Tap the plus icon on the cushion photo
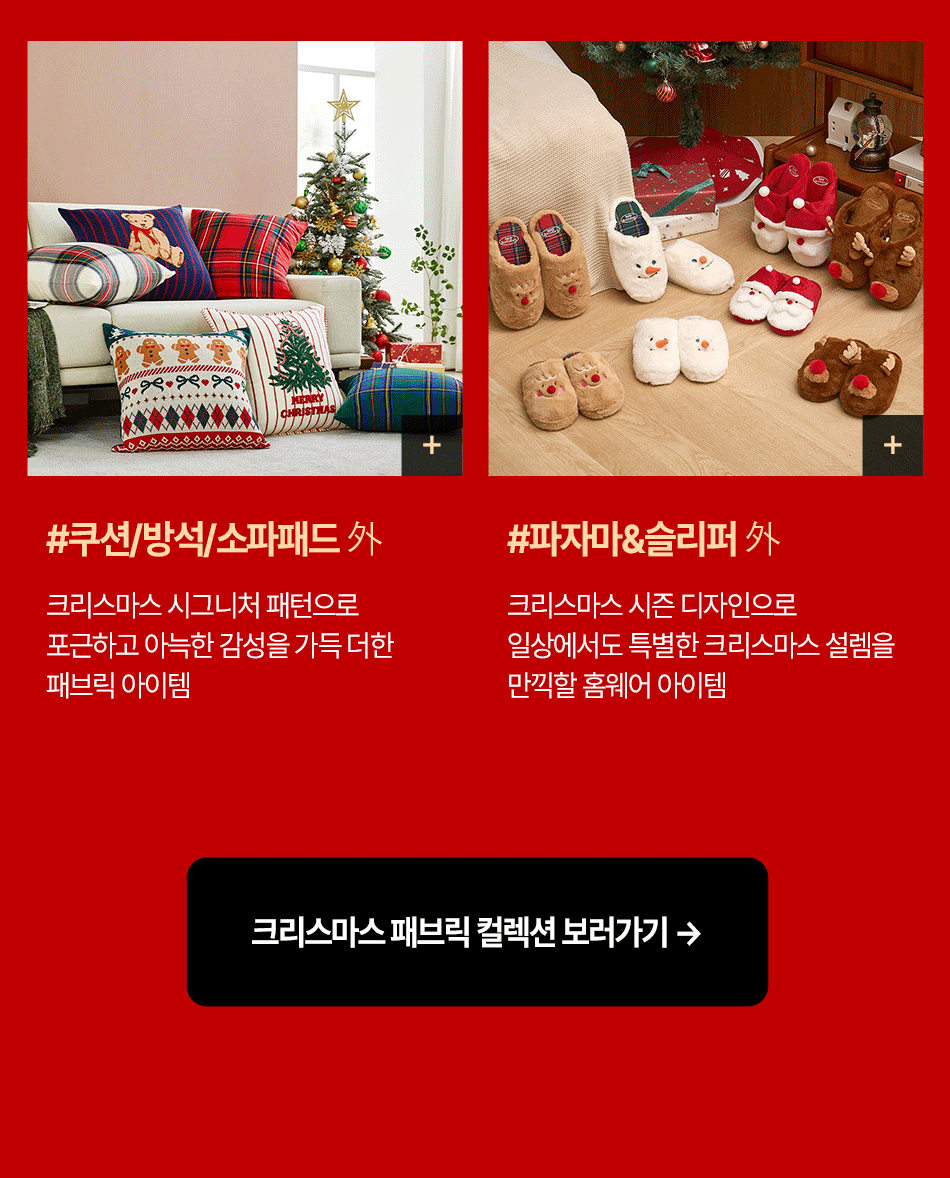The height and width of the screenshot is (1178, 950). pos(432,446)
